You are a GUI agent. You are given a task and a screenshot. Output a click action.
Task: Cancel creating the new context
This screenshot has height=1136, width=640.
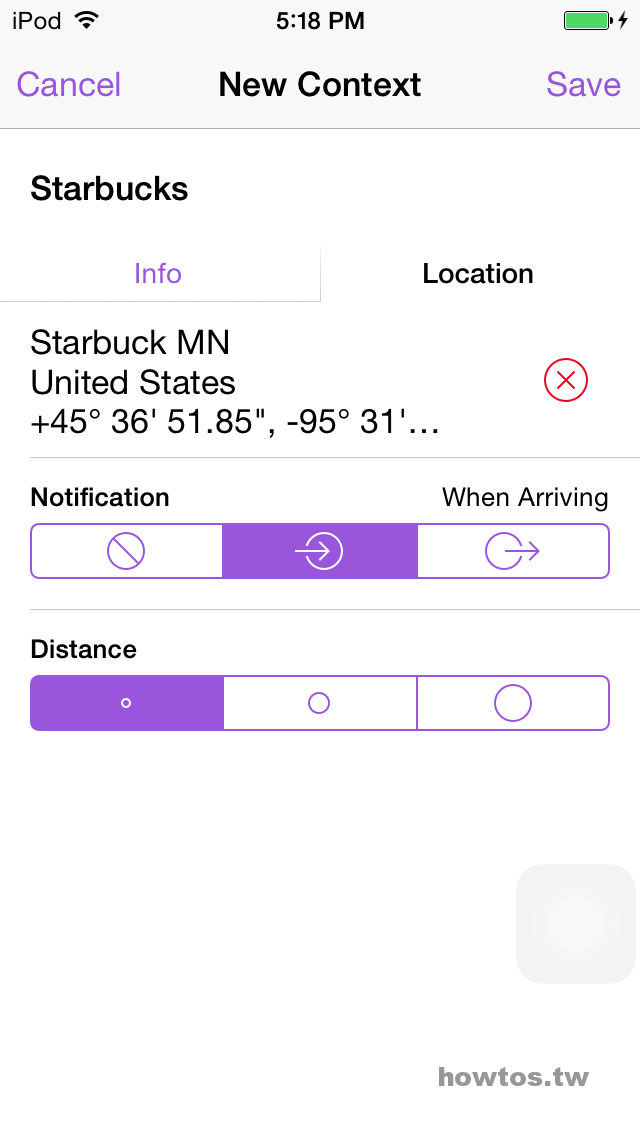coord(68,85)
